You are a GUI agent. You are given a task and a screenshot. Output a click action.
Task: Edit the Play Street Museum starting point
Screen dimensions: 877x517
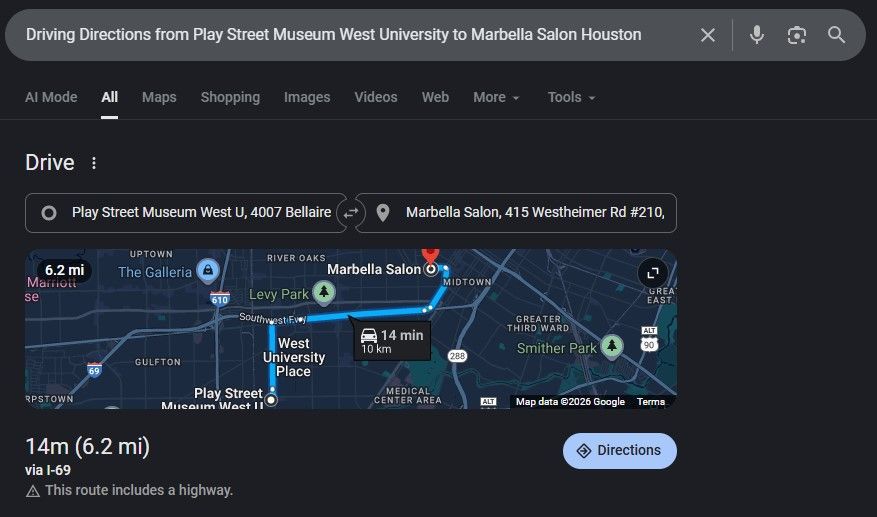[x=190, y=213]
